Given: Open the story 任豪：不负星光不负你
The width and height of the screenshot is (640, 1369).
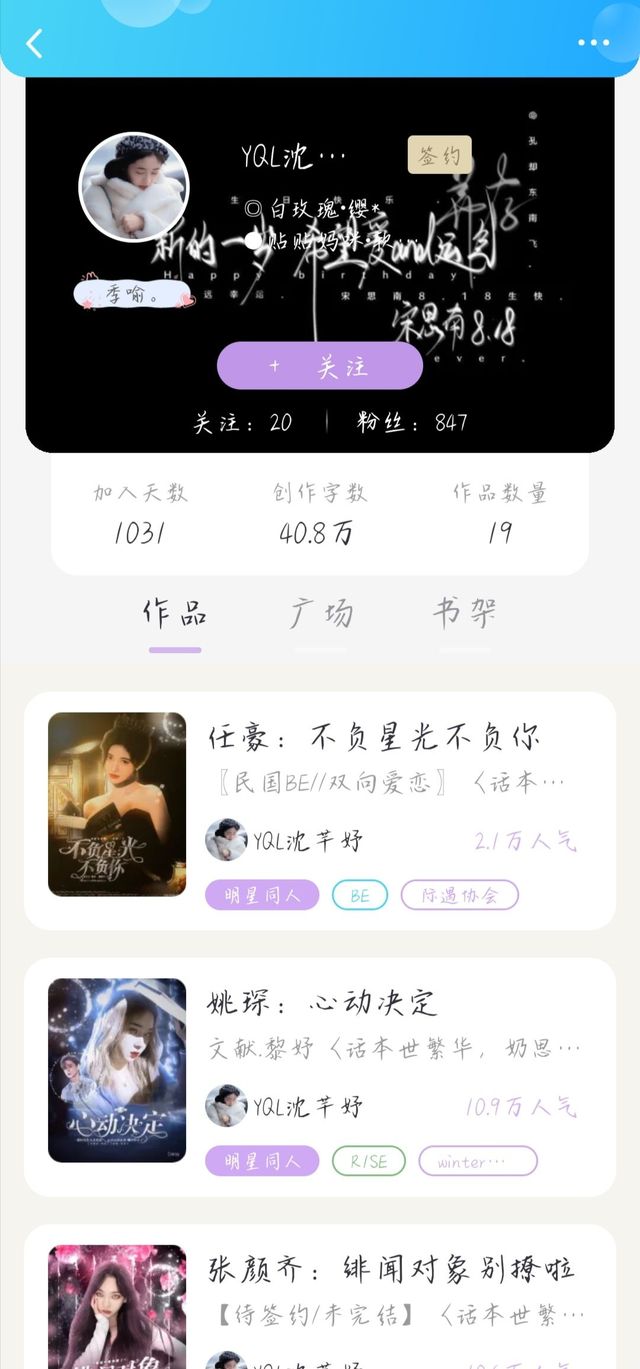Looking at the screenshot, I should pyautogui.click(x=373, y=739).
